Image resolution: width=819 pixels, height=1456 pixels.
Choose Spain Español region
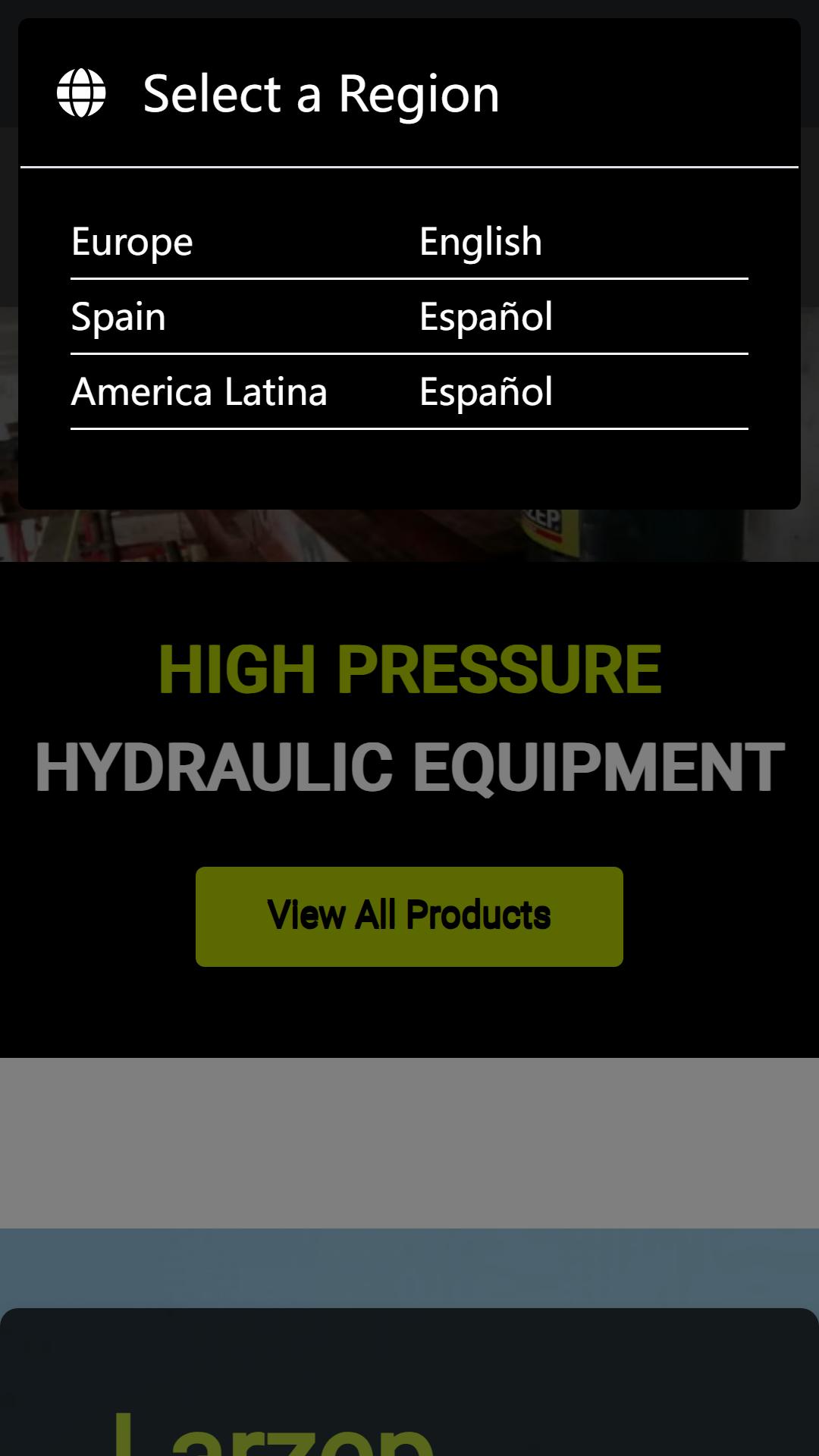[409, 317]
